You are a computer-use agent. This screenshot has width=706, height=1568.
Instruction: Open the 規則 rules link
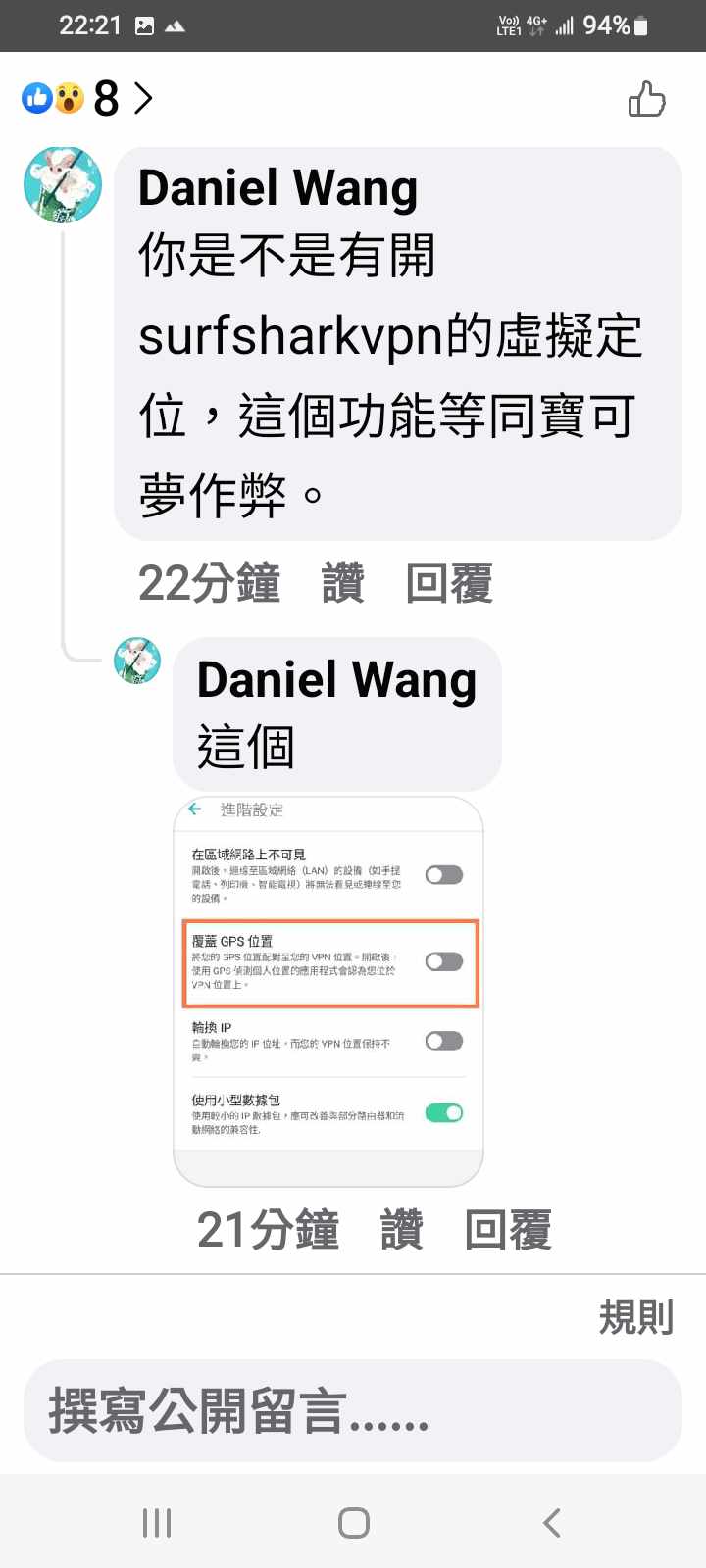click(635, 1318)
